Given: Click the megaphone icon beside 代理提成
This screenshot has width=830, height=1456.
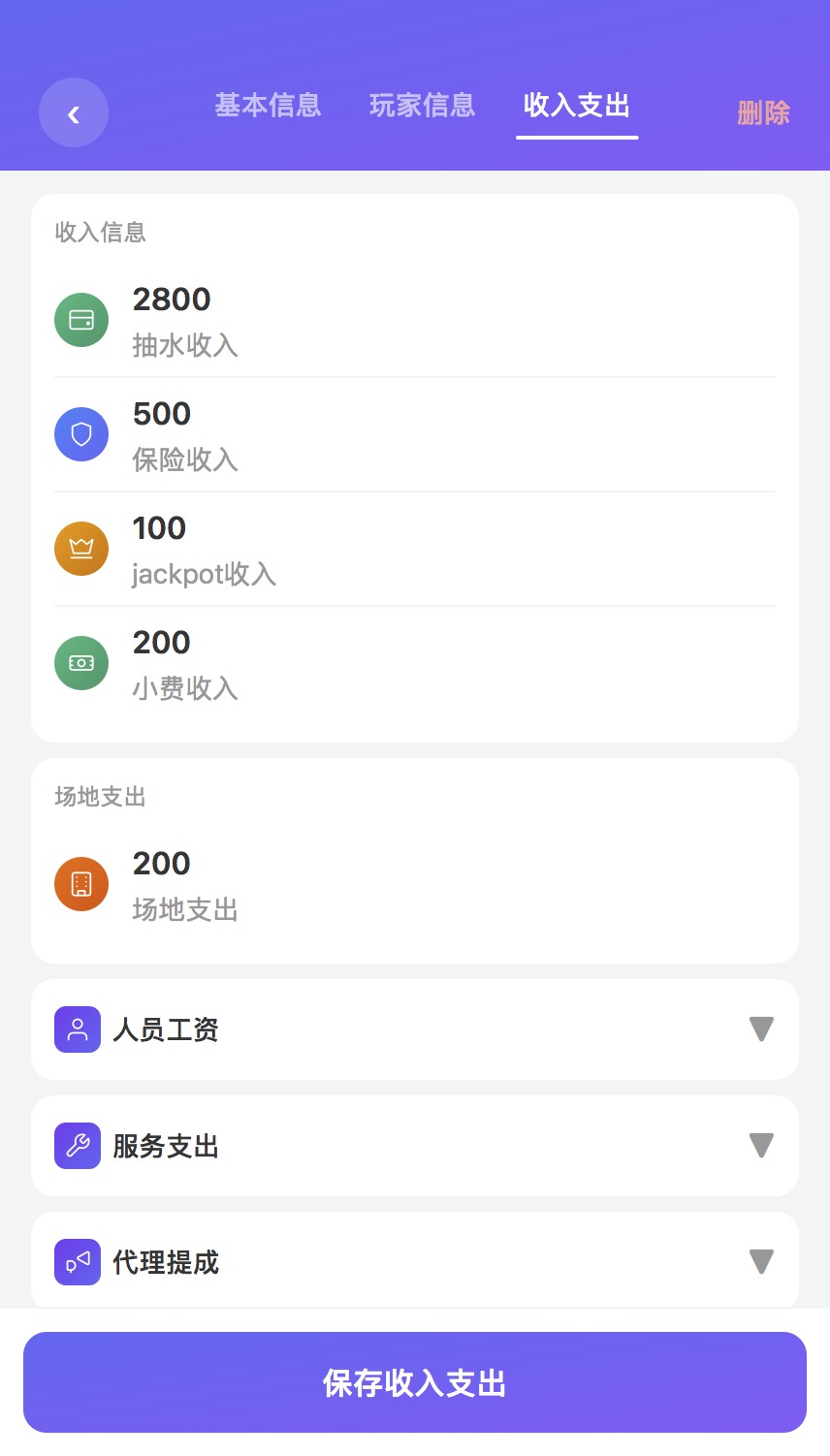Looking at the screenshot, I should point(77,1262).
